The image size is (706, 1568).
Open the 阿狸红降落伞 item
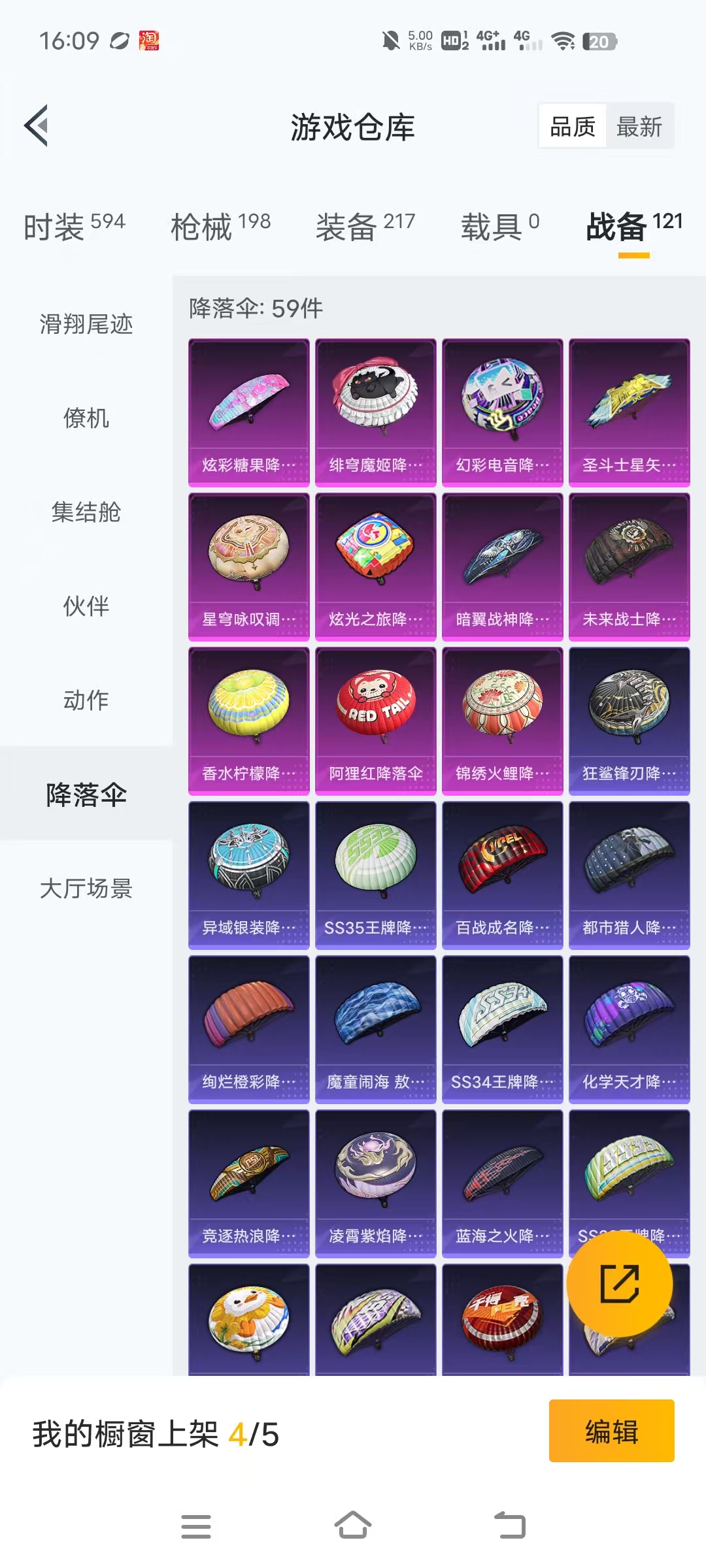tap(375, 721)
